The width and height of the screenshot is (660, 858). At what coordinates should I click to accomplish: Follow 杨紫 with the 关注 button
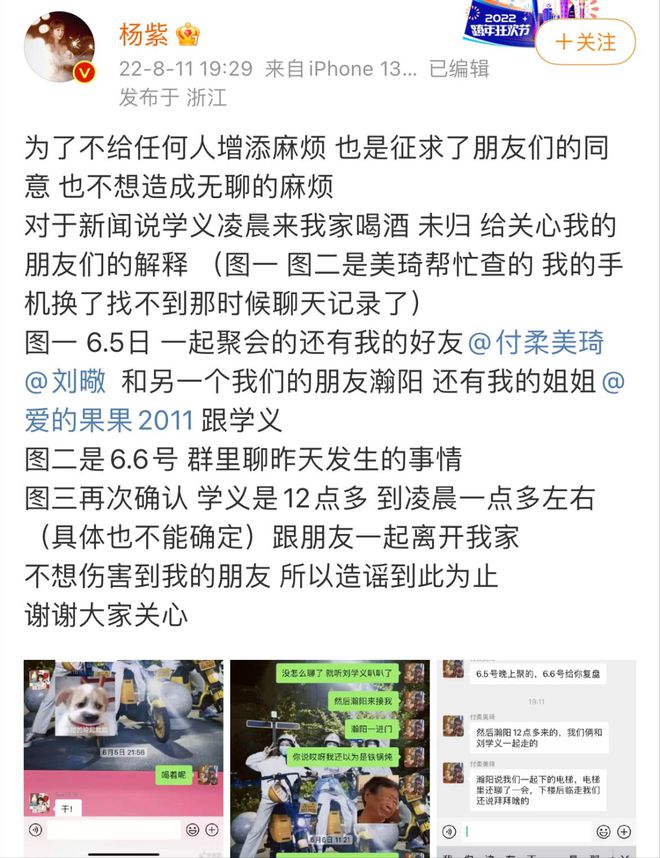pyautogui.click(x=586, y=43)
